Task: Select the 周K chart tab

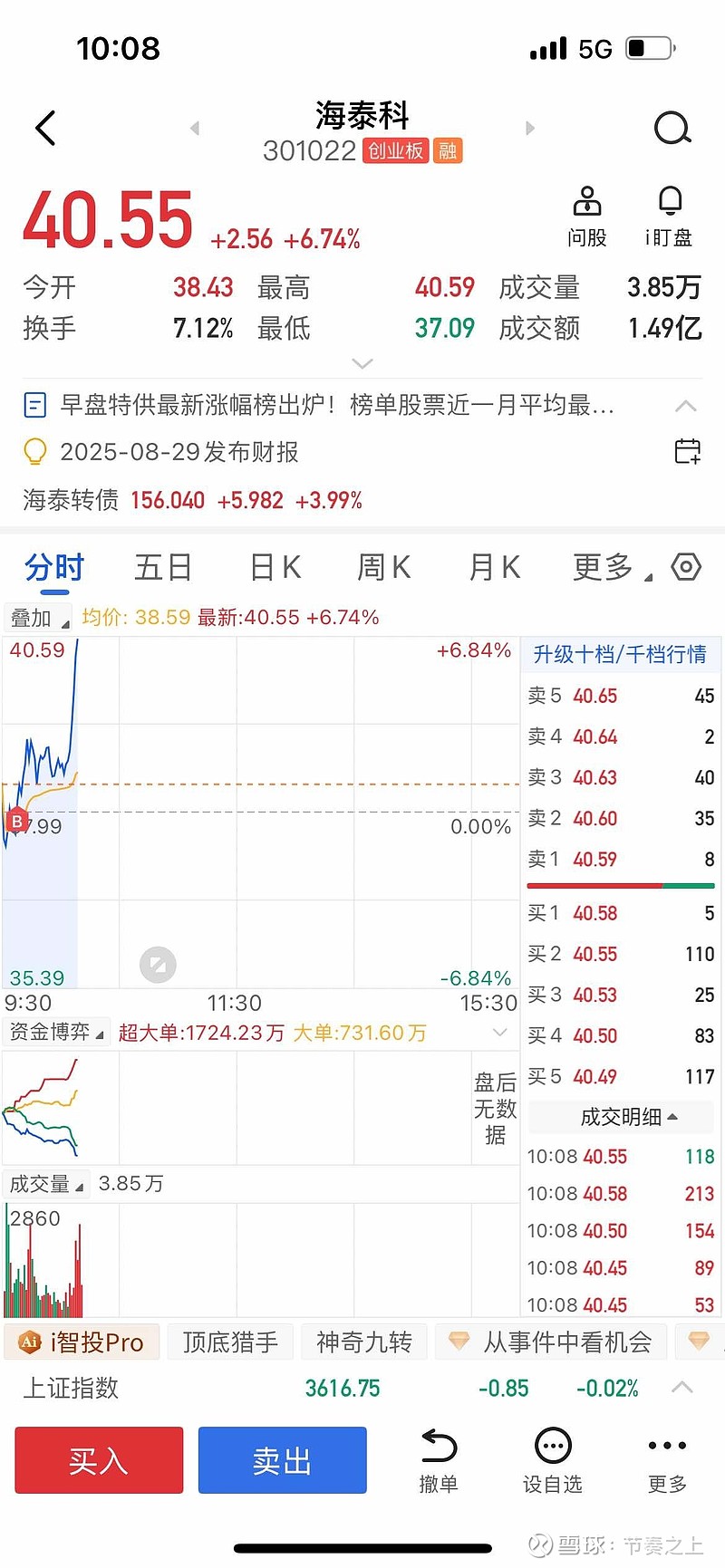Action: coord(384,567)
